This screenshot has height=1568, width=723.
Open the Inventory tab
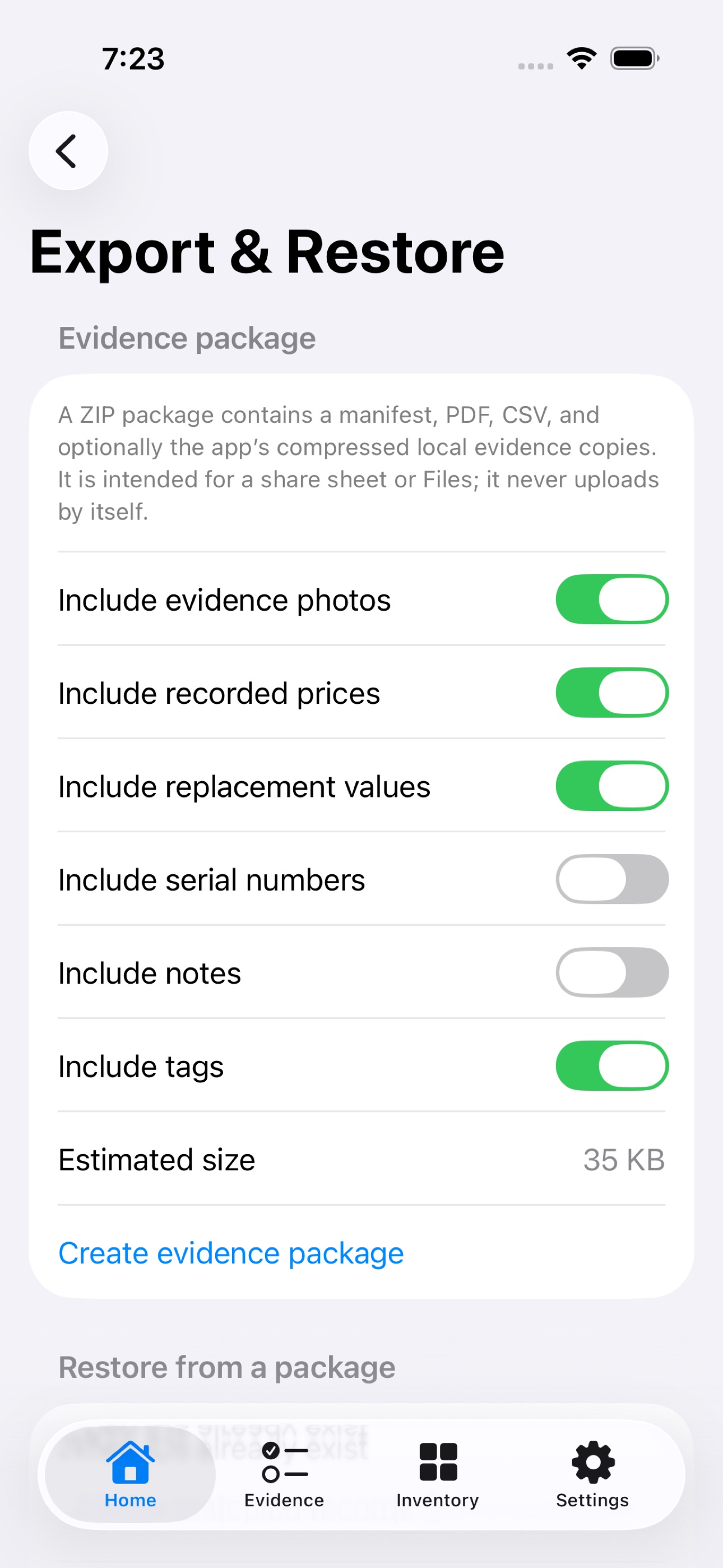(438, 1474)
